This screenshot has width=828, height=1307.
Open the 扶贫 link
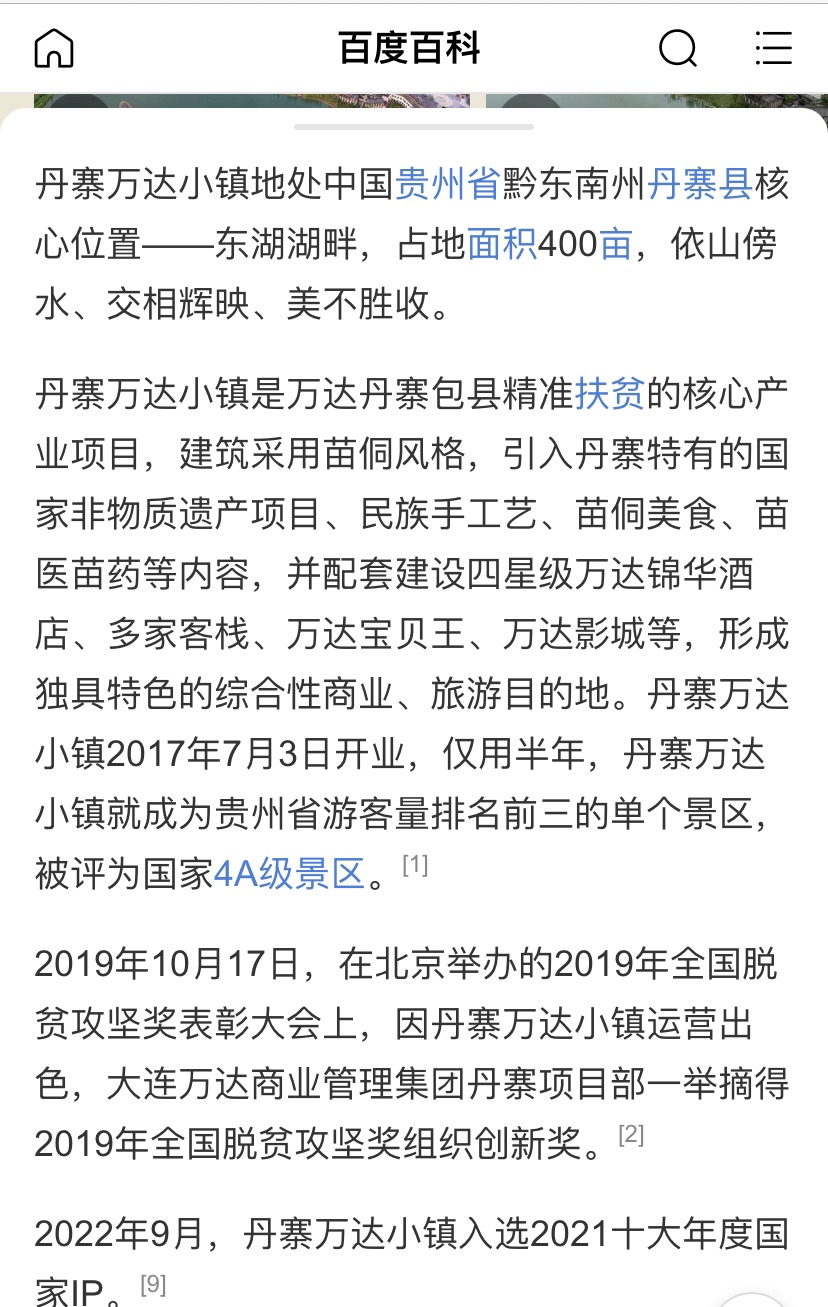pos(609,395)
